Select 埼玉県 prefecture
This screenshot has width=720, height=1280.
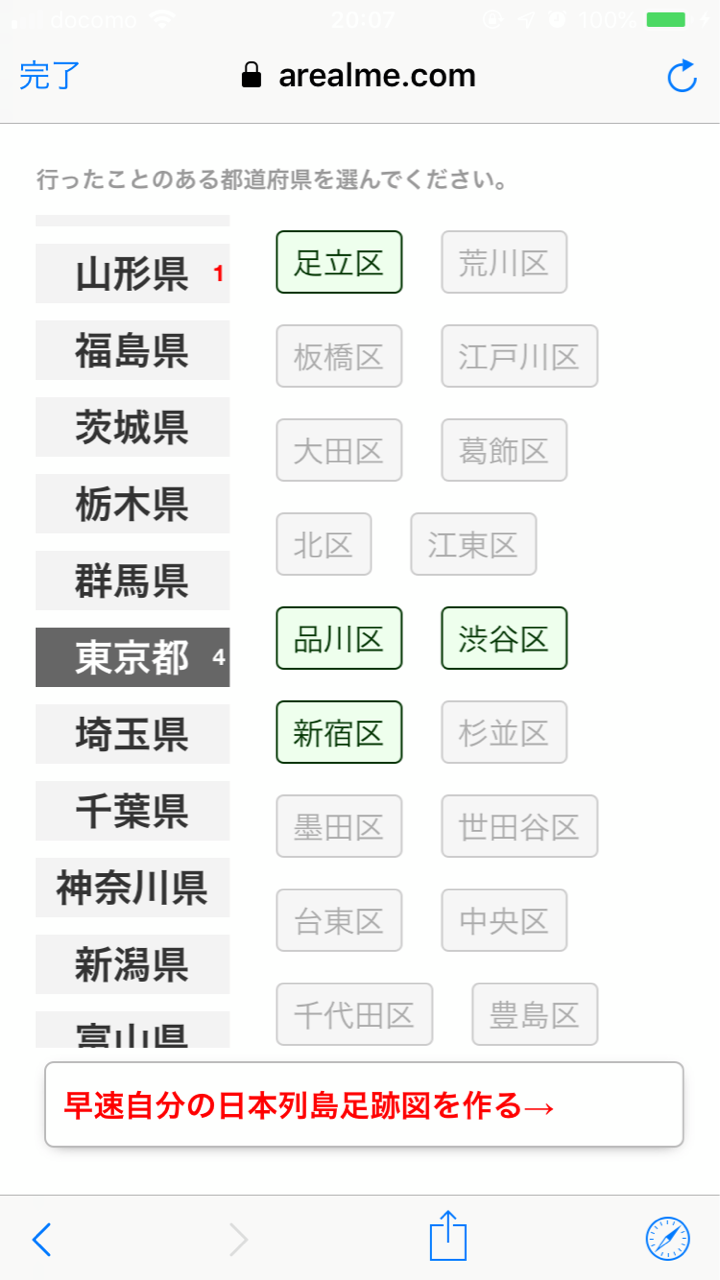click(132, 734)
